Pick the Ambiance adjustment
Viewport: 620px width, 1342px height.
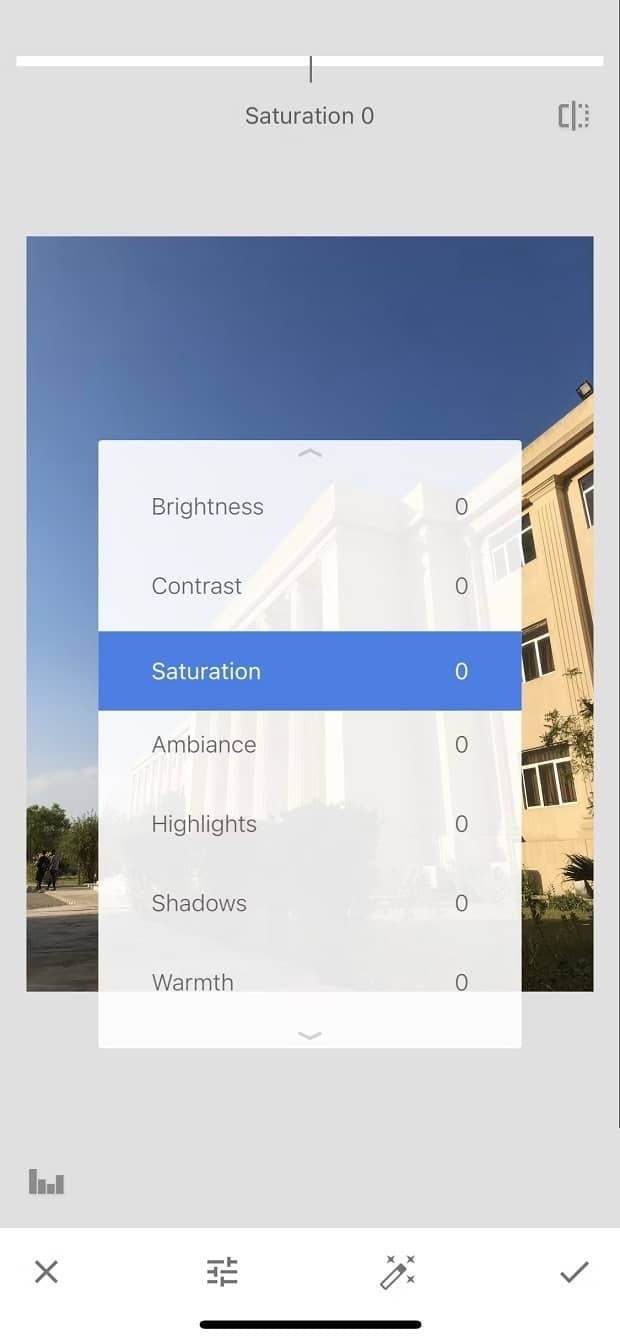tap(309, 745)
